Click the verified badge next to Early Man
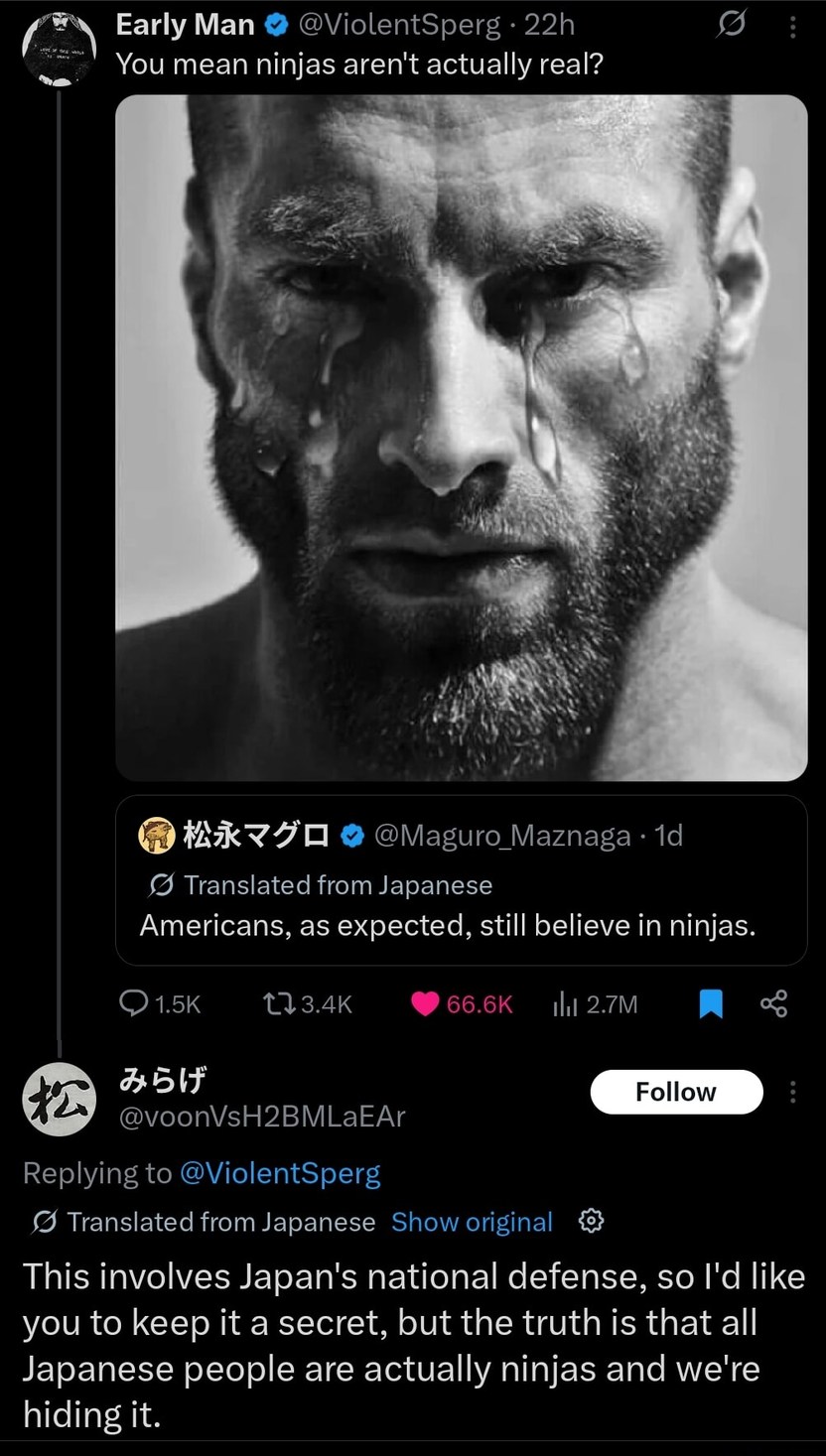Screen dimensions: 826x1456 (x=275, y=25)
